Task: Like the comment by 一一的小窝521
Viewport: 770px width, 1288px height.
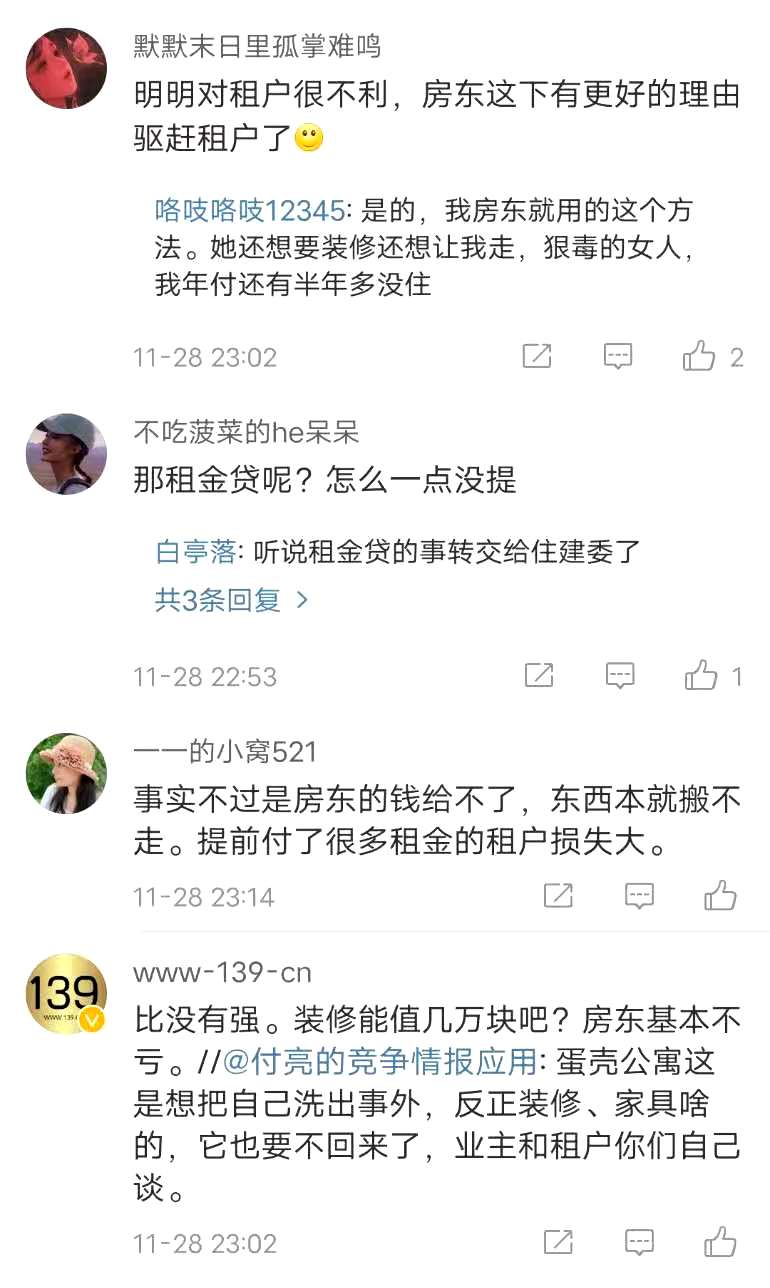Action: (720, 895)
